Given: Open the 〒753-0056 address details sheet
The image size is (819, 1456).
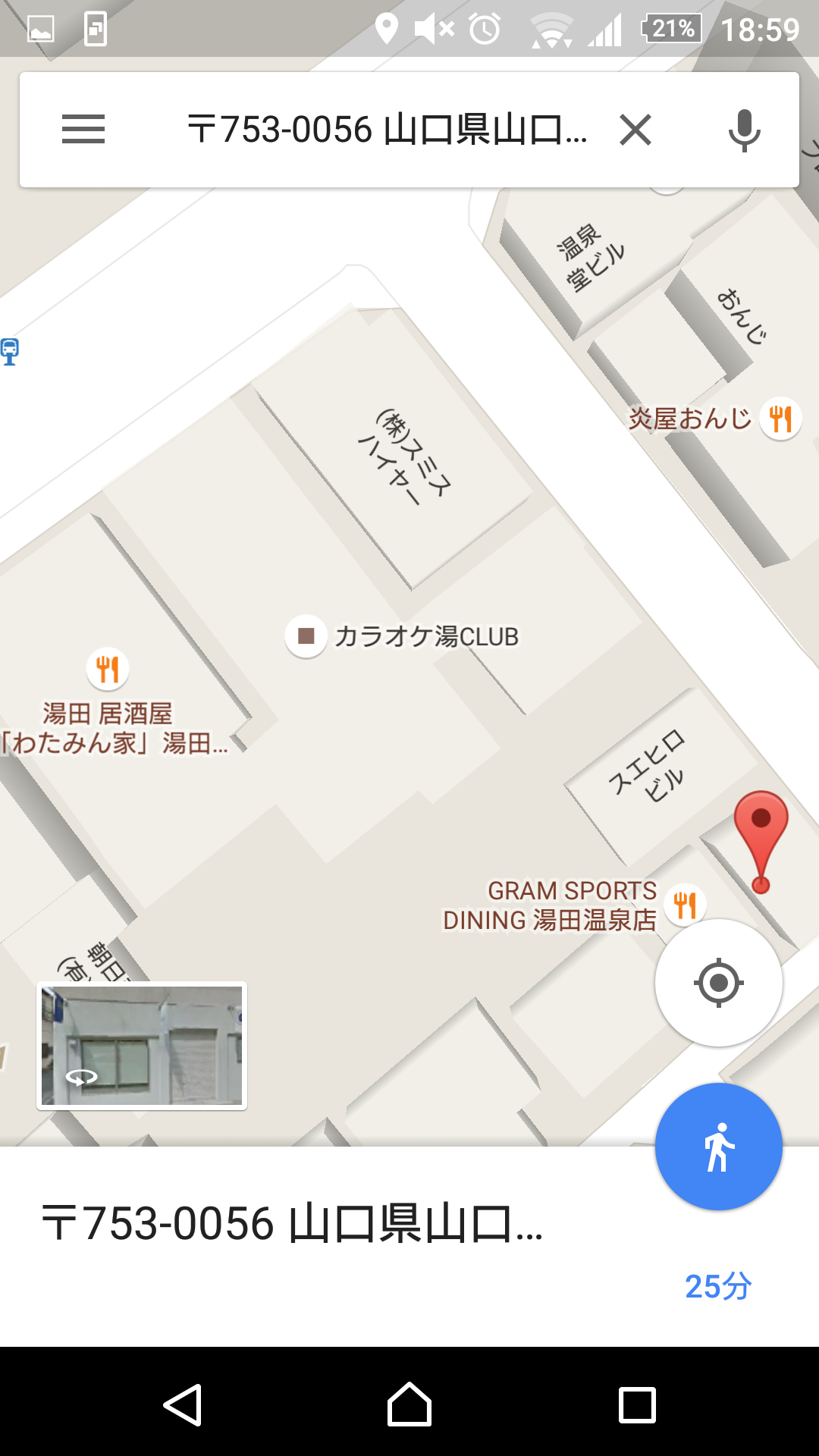Looking at the screenshot, I should pos(292,1224).
